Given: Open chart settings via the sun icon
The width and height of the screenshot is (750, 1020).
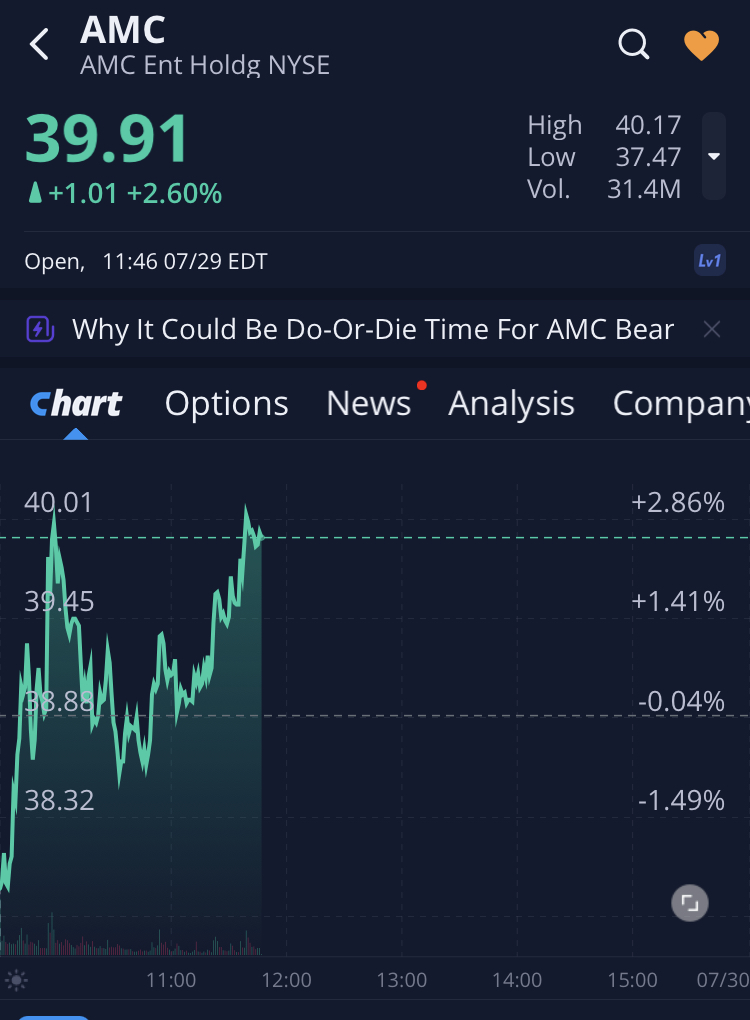Looking at the screenshot, I should [x=16, y=979].
